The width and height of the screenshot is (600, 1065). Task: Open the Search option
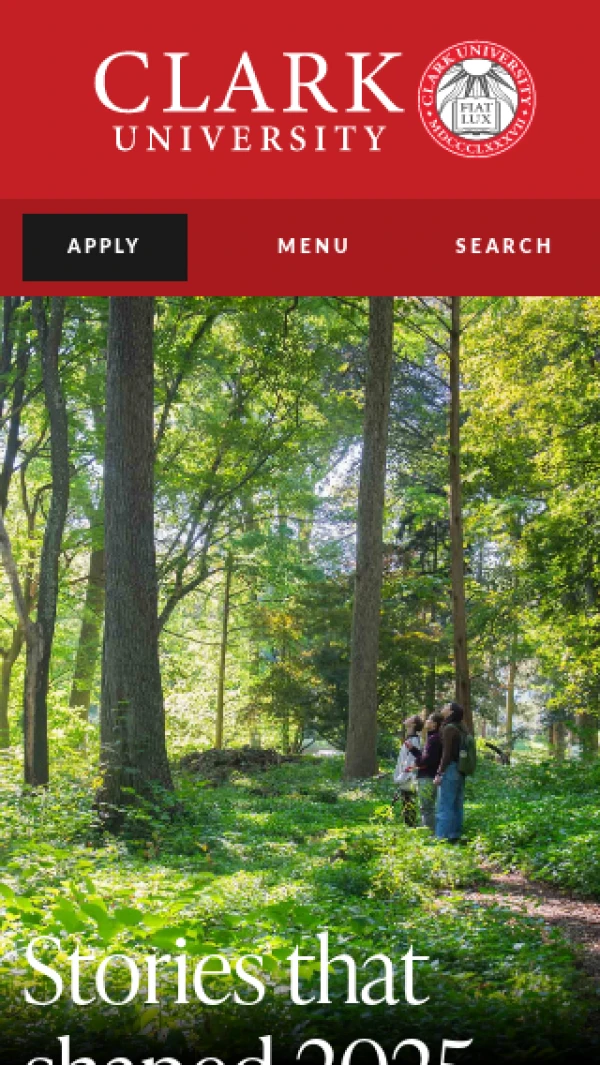click(x=503, y=247)
